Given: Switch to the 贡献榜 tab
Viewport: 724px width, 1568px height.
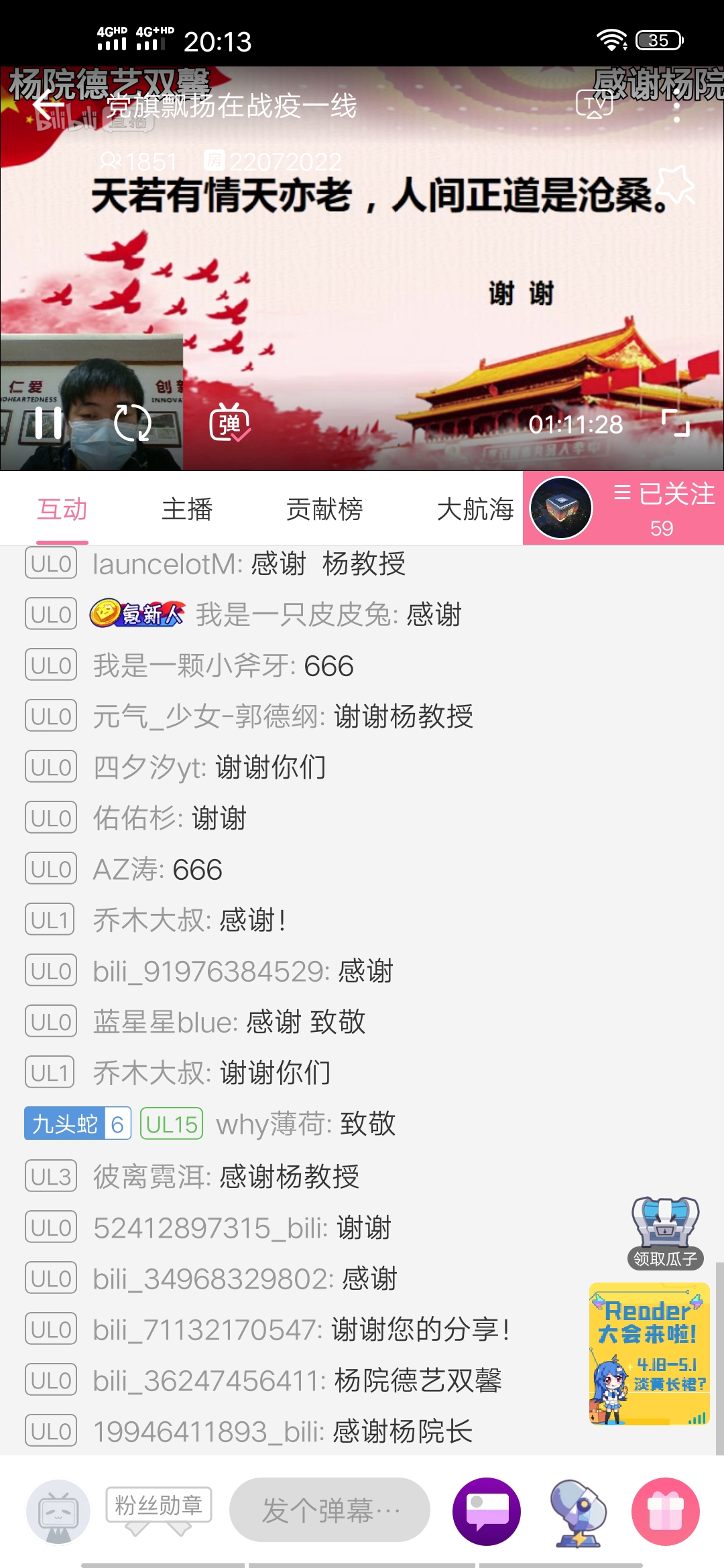Looking at the screenshot, I should (324, 509).
